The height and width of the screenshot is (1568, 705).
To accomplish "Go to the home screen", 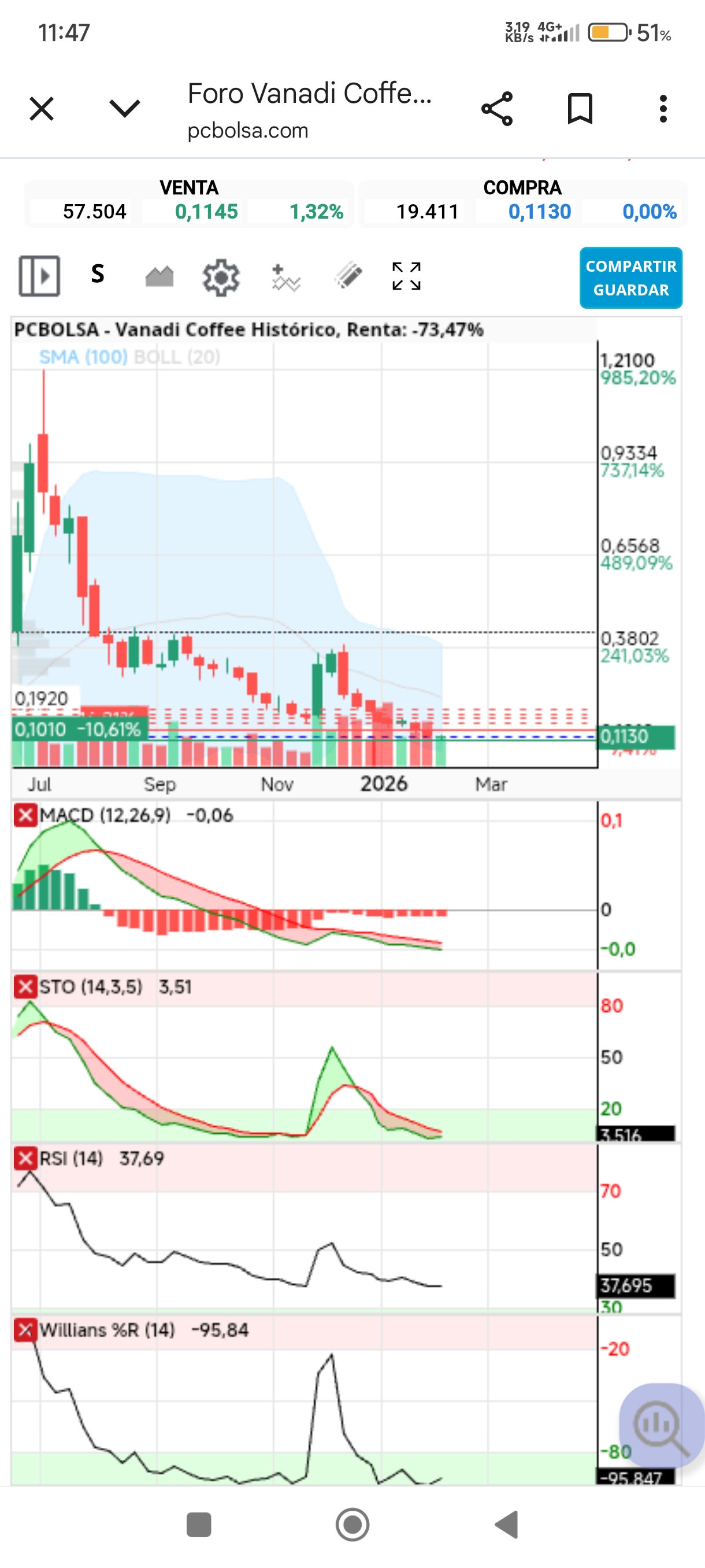I will point(352,1525).
